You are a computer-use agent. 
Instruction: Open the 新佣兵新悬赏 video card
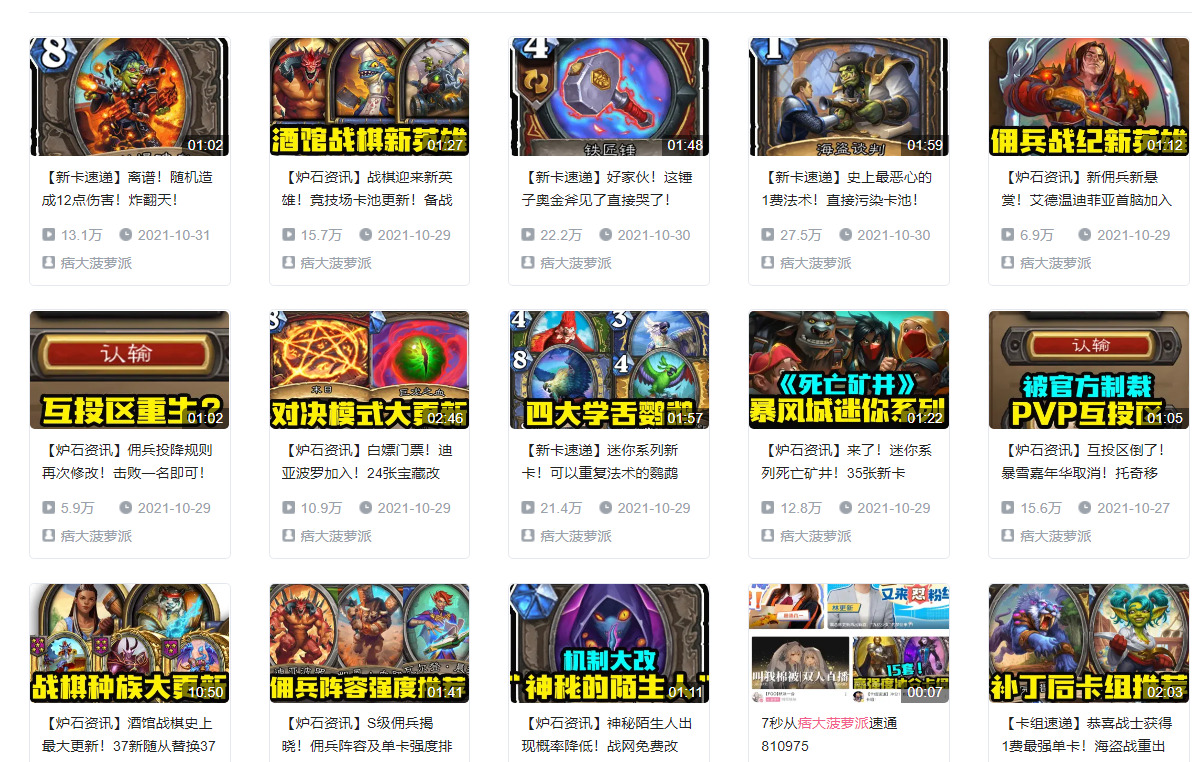[1089, 97]
